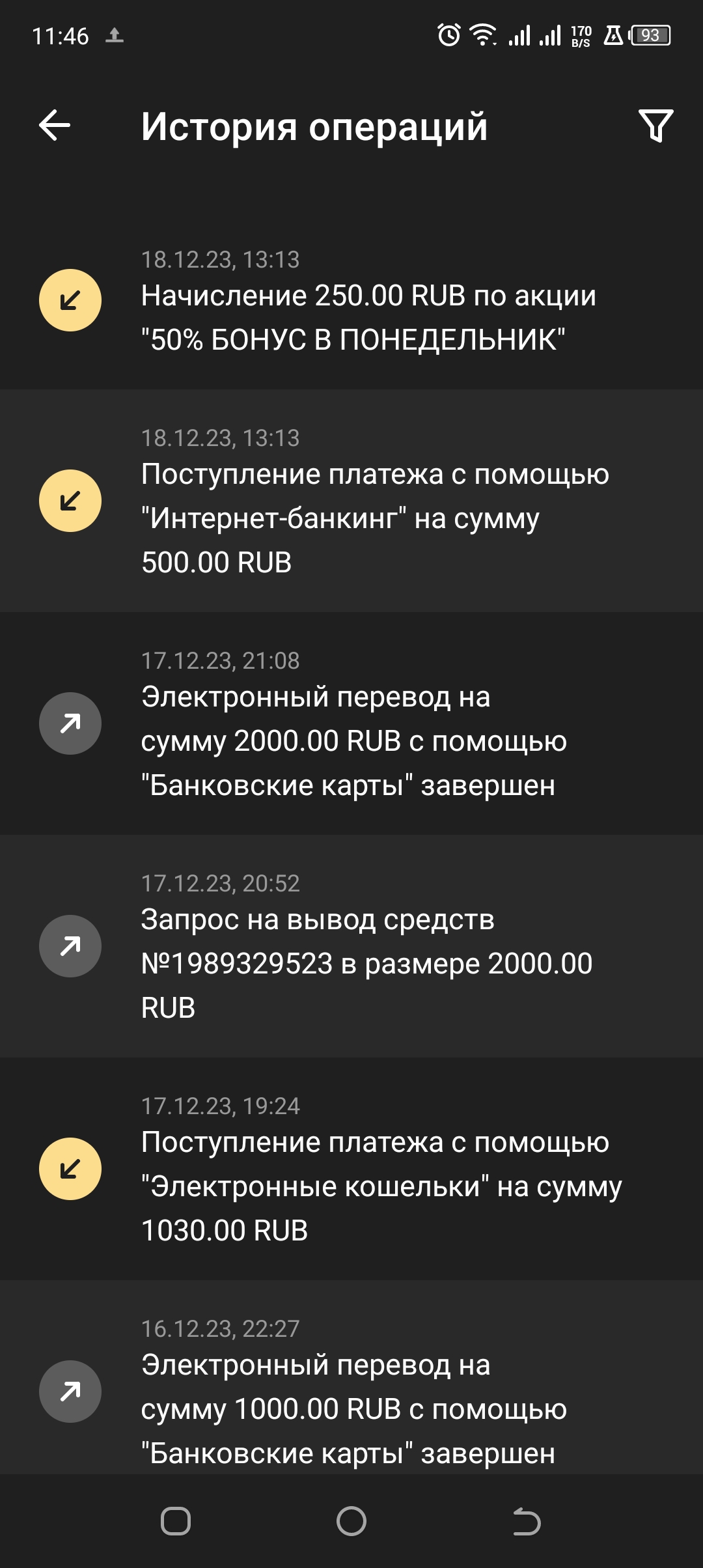Tap the system home button
The width and height of the screenshot is (703, 1568).
click(351, 1521)
